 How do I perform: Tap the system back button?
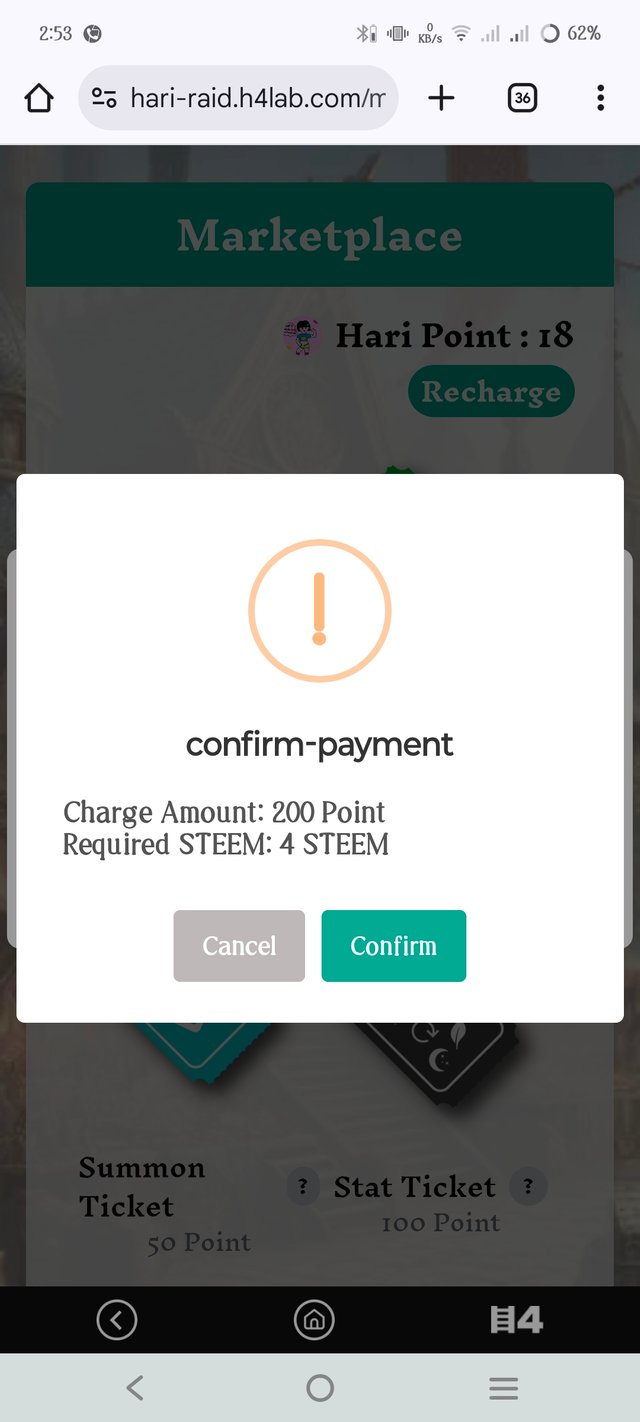(135, 1388)
